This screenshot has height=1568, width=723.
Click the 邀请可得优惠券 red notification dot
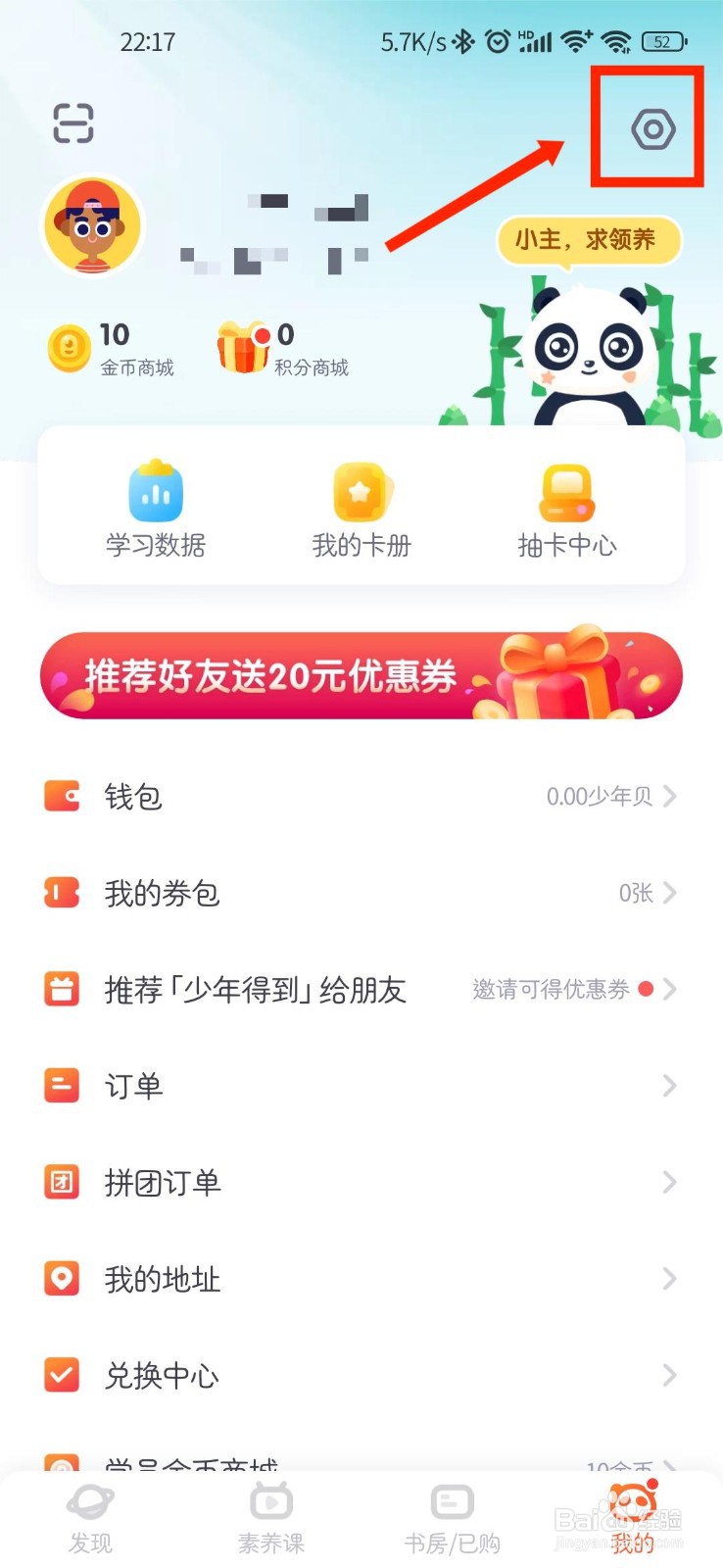(x=646, y=989)
